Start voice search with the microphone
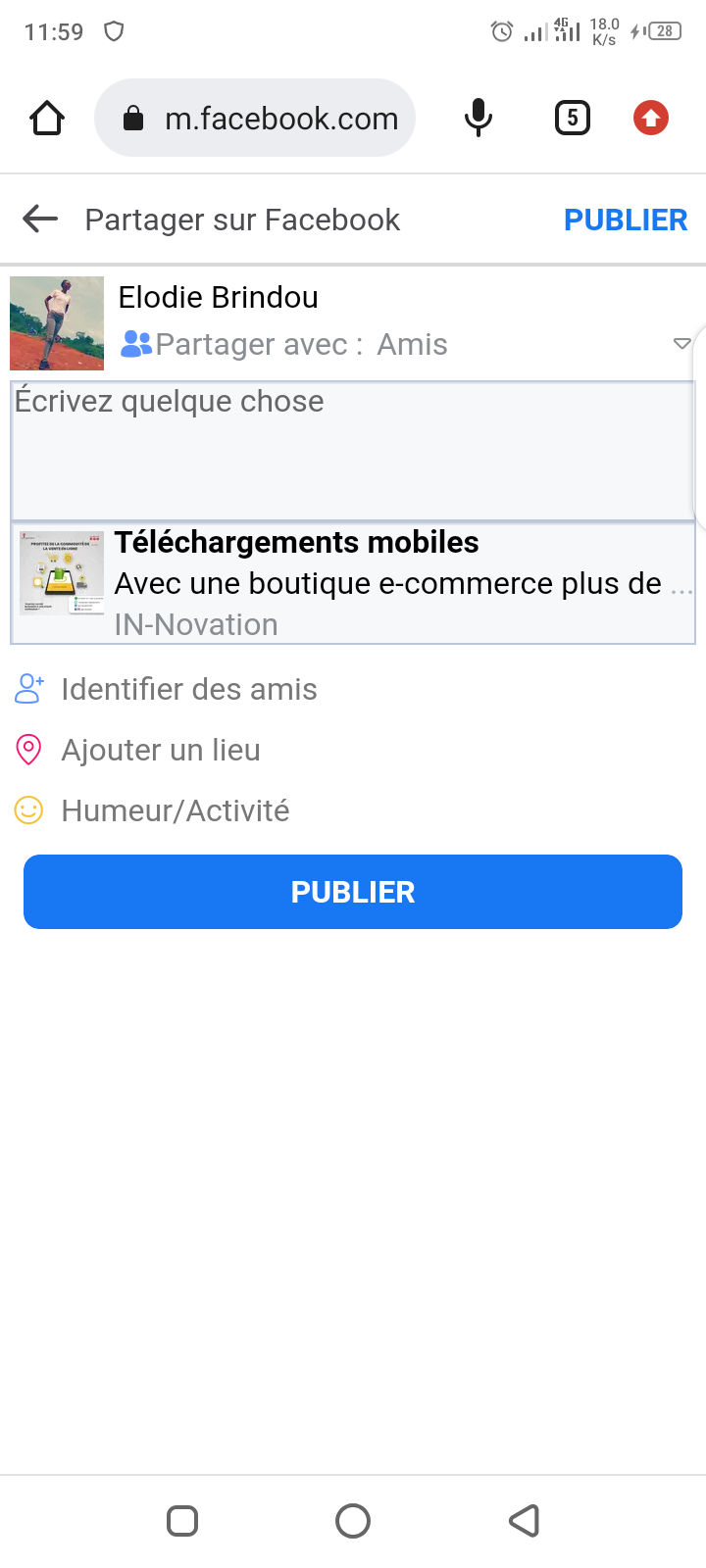 [478, 119]
